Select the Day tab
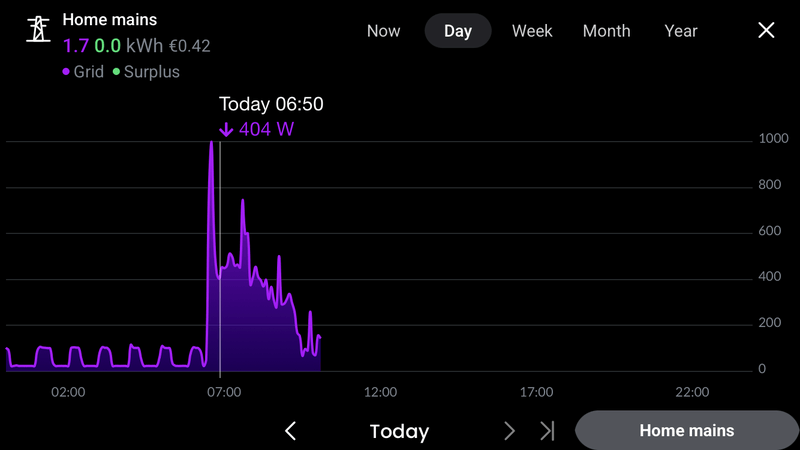Image resolution: width=800 pixels, height=450 pixels. pos(458,31)
